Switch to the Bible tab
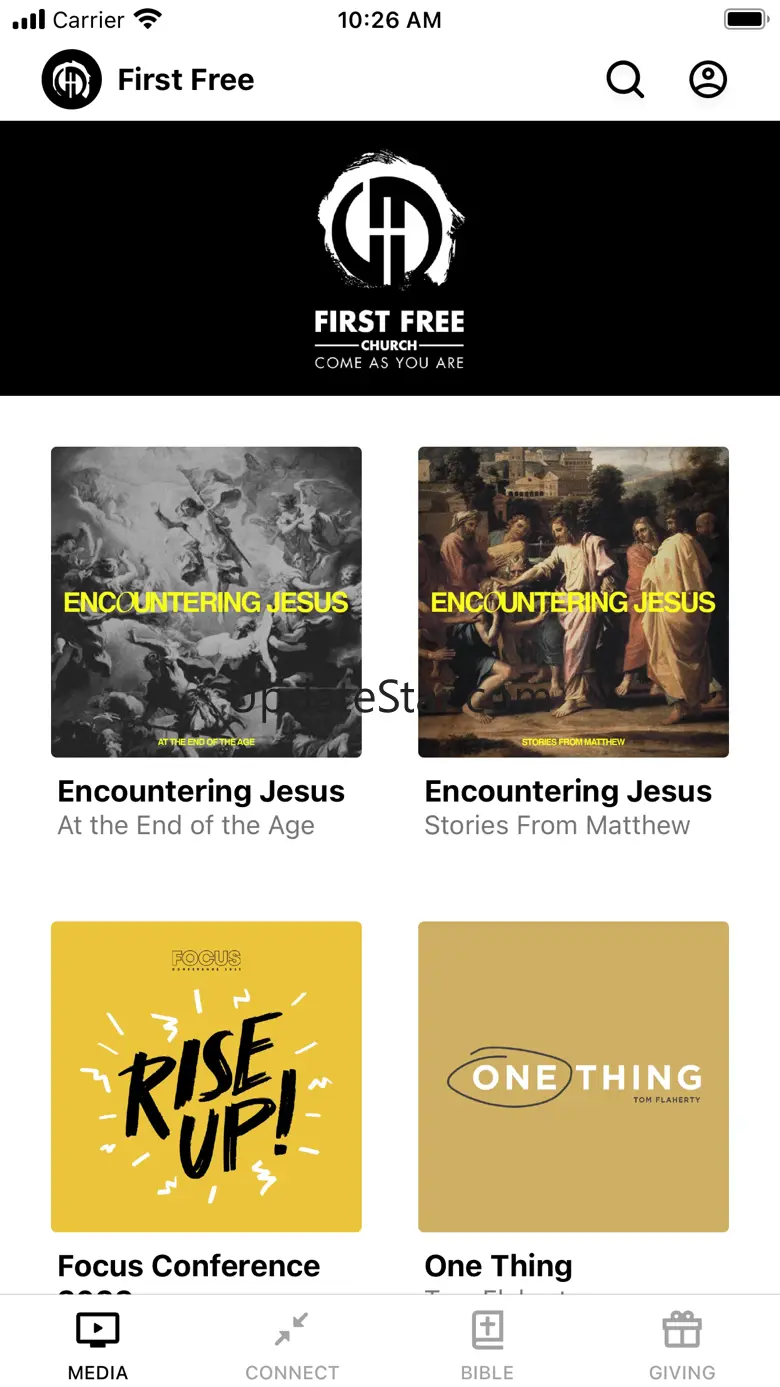This screenshot has width=780, height=1387. 487,1345
